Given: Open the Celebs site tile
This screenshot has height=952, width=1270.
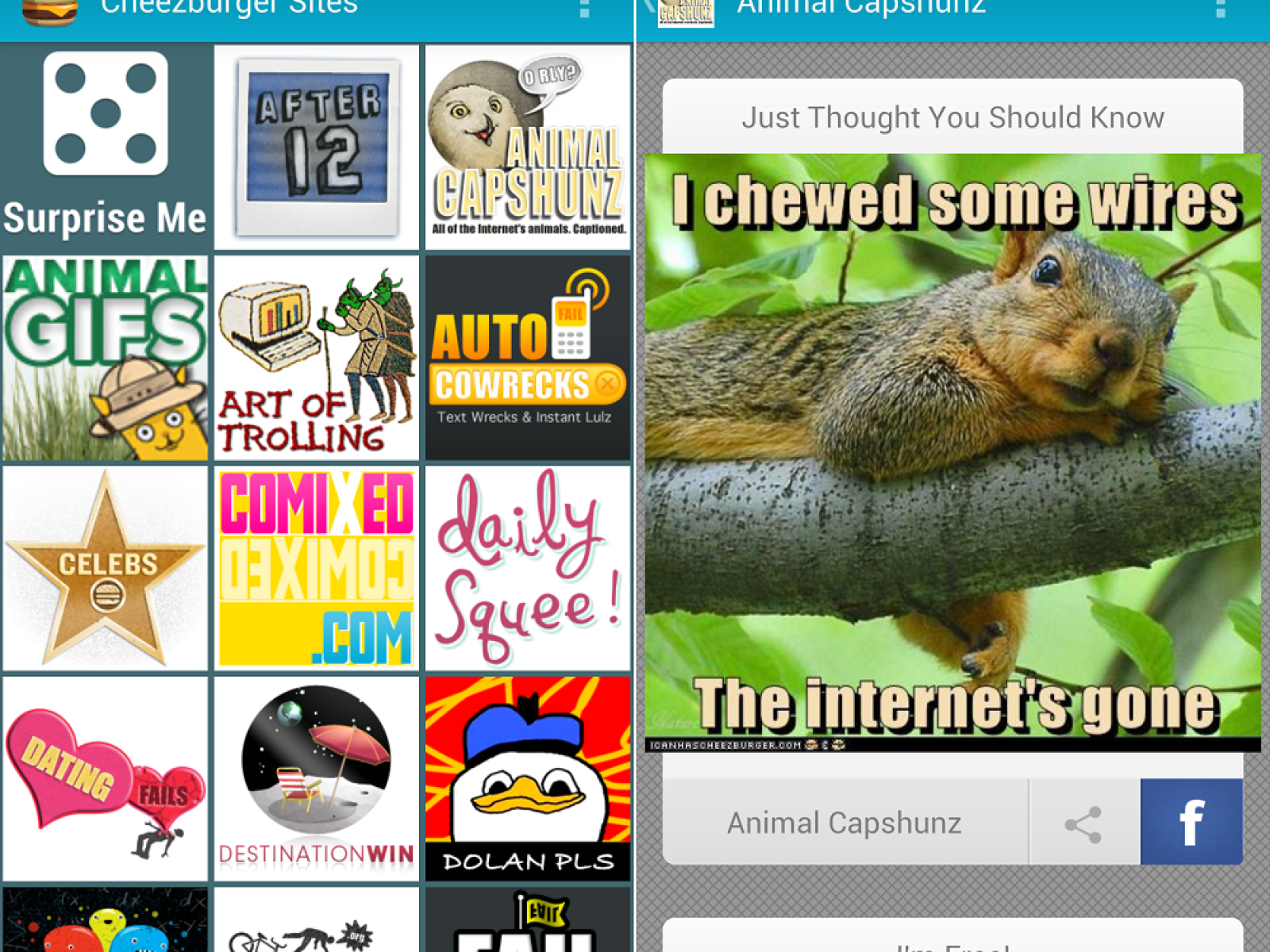Looking at the screenshot, I should [x=106, y=568].
